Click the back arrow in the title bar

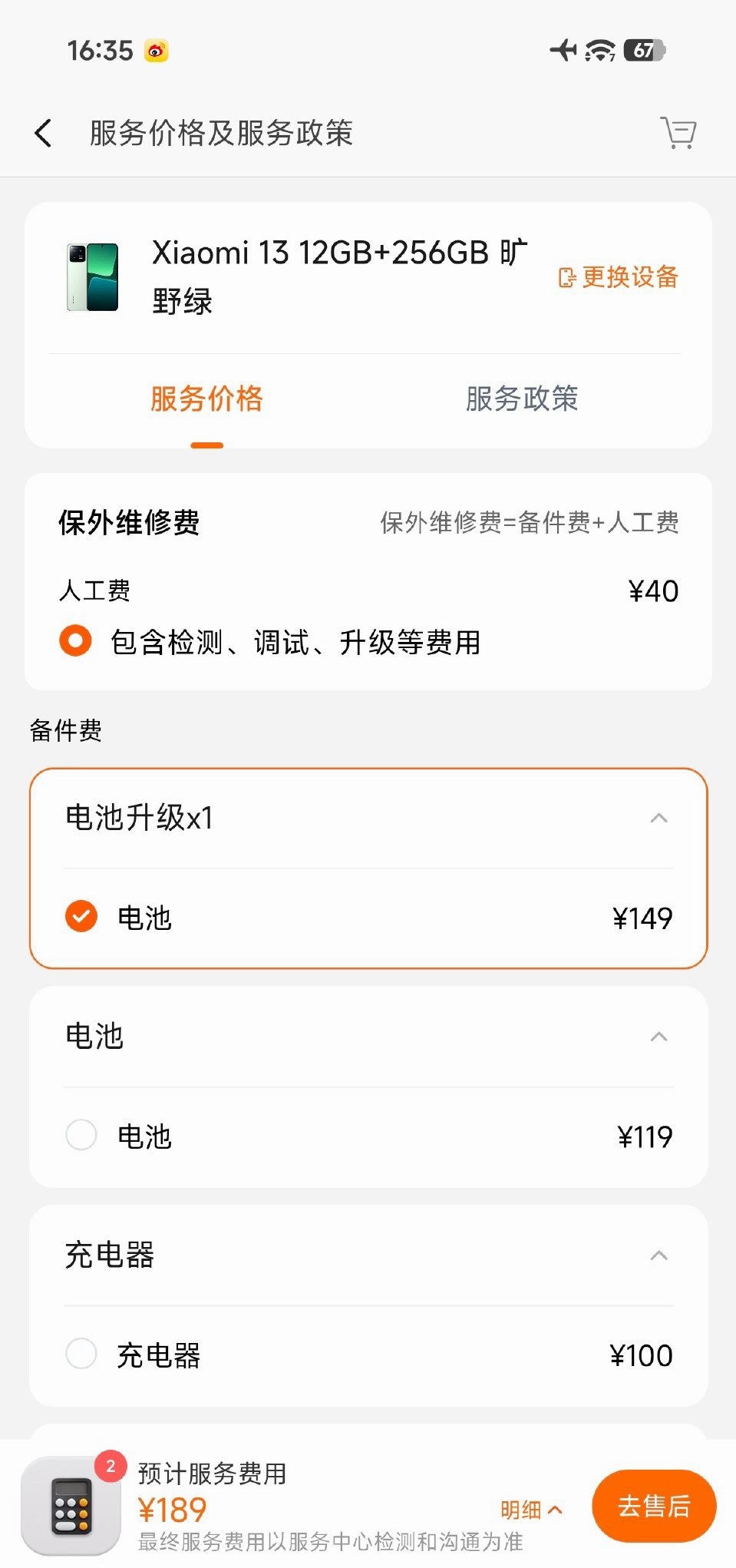click(43, 132)
